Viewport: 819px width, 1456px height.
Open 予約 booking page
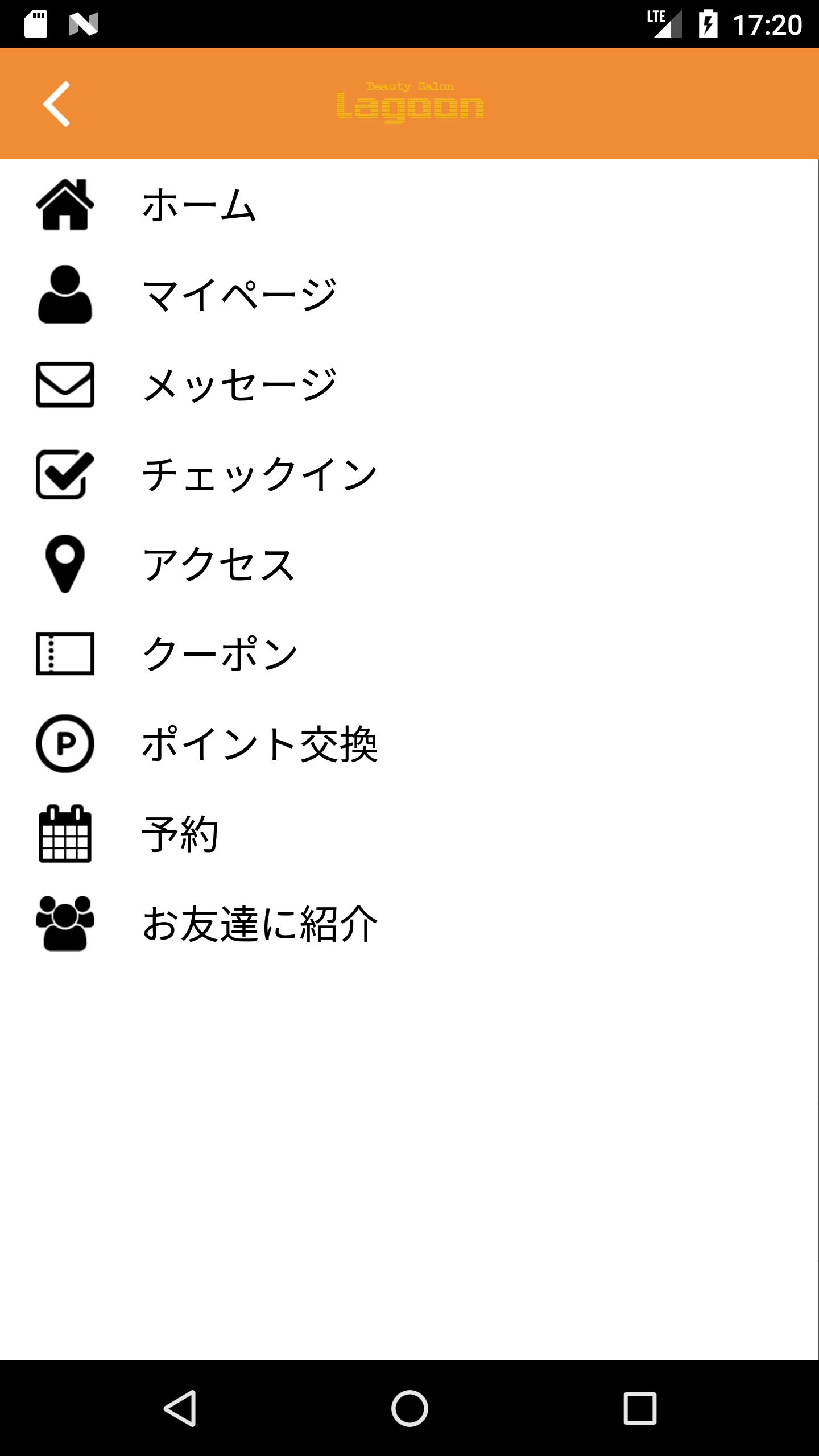pyautogui.click(x=180, y=834)
